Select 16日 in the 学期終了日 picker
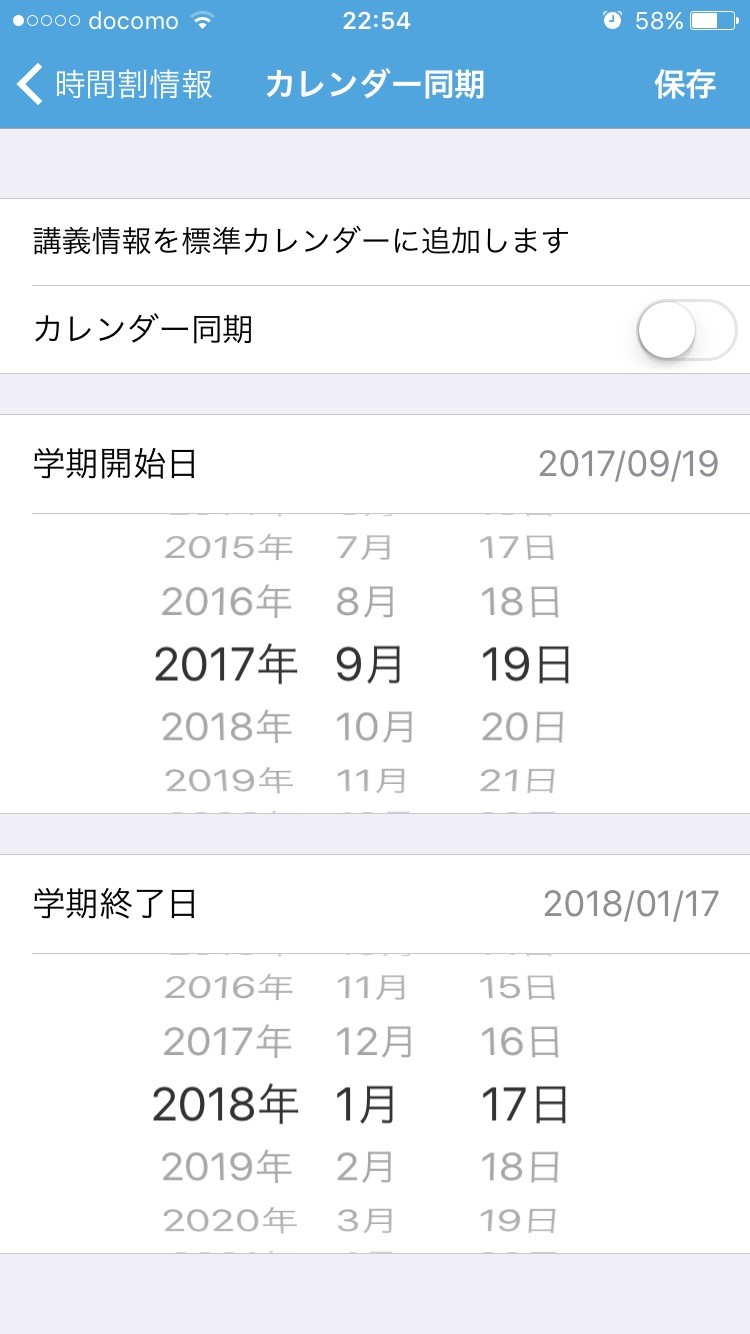The width and height of the screenshot is (750, 1334). 519,1042
